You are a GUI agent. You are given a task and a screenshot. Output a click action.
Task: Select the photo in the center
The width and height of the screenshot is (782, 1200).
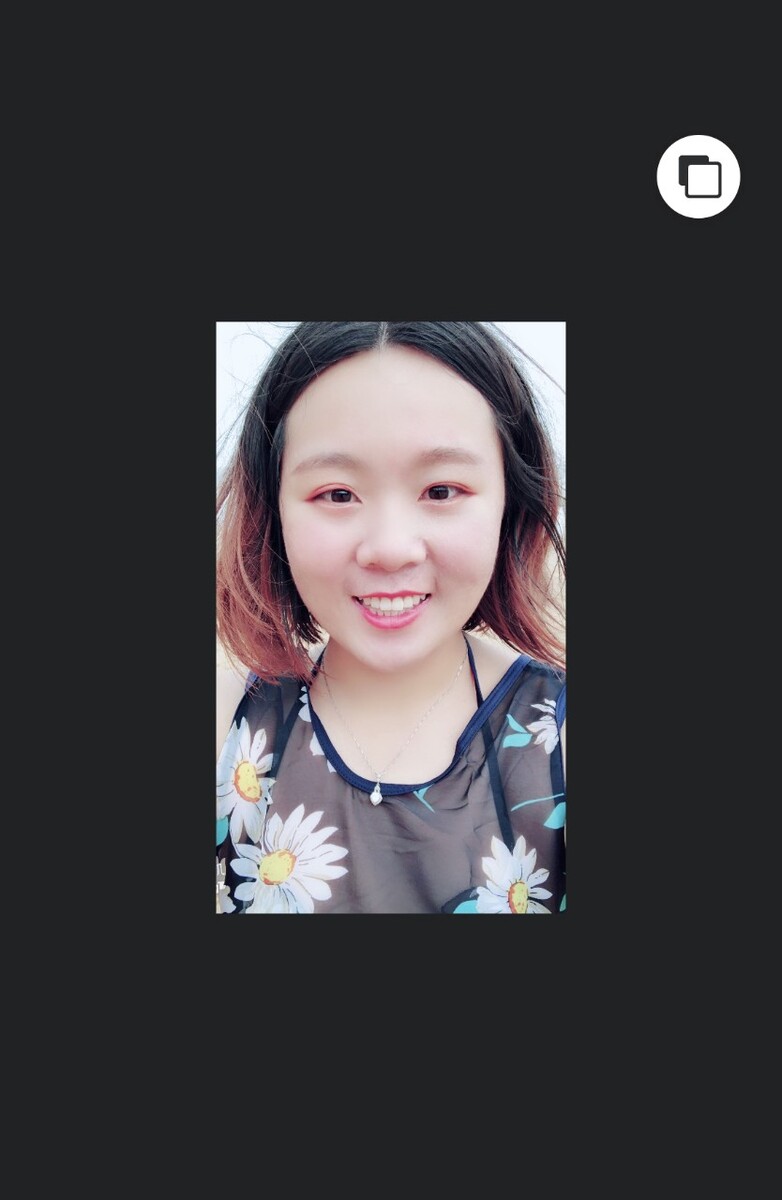pyautogui.click(x=390, y=617)
